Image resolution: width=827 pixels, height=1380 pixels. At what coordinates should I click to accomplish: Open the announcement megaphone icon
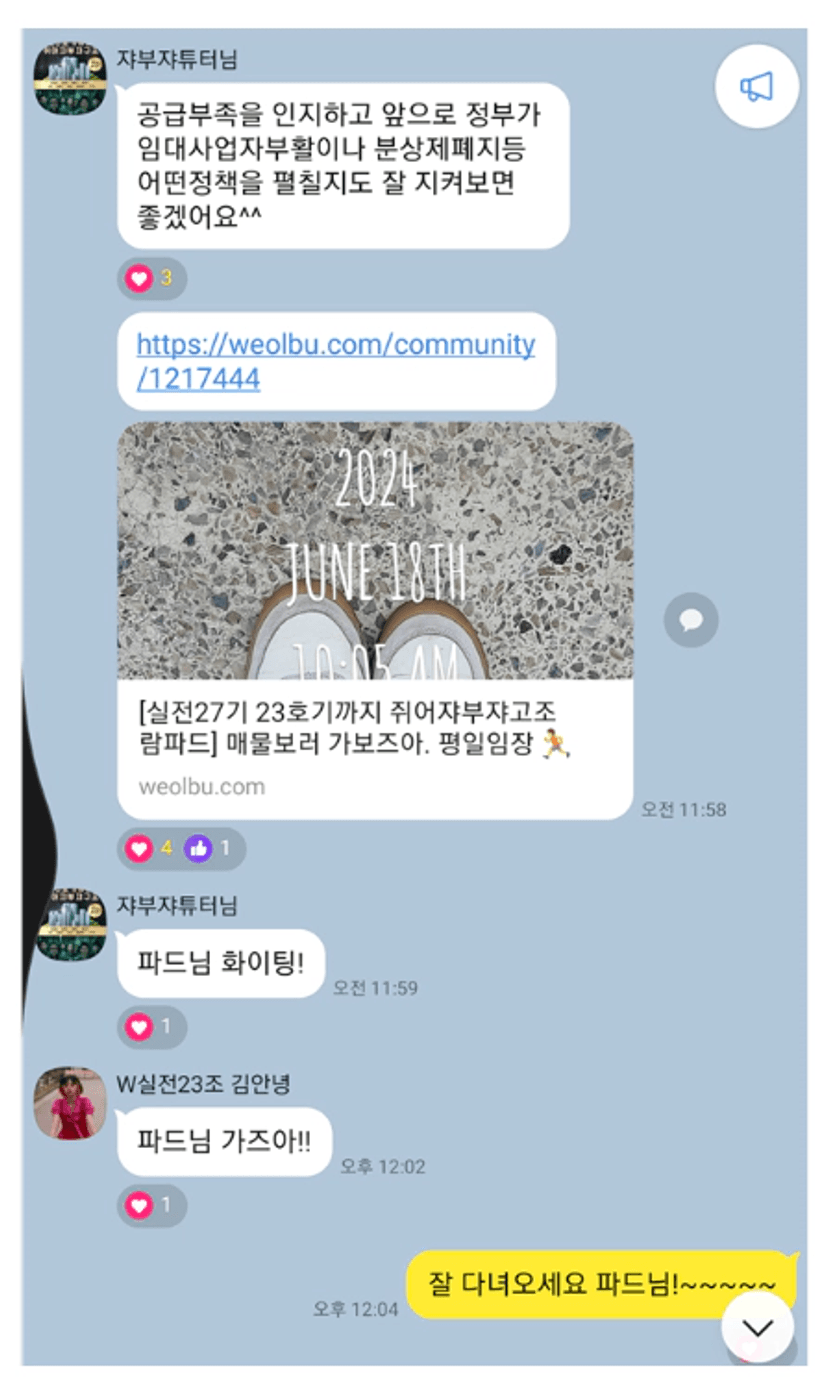(x=756, y=88)
